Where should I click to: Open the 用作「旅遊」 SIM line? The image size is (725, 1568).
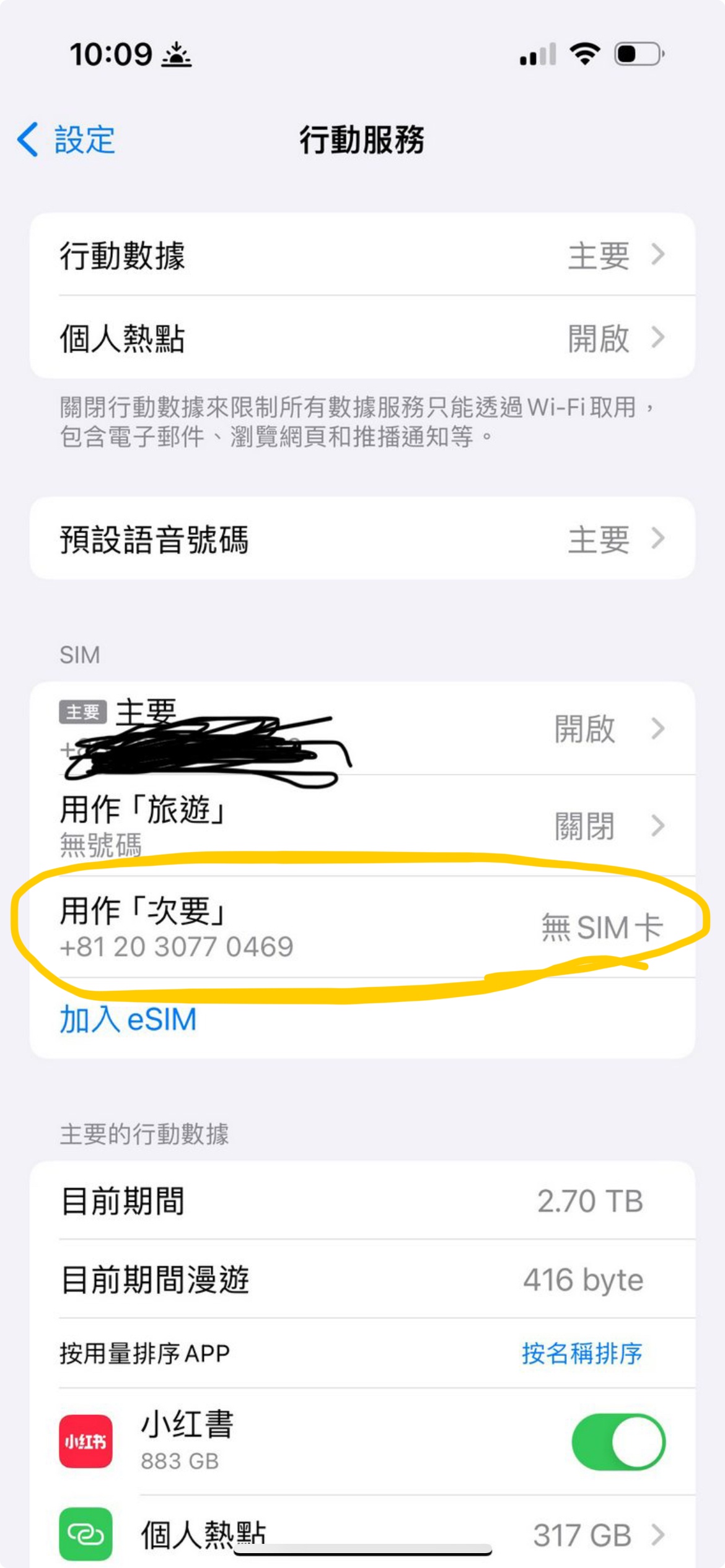click(x=362, y=825)
